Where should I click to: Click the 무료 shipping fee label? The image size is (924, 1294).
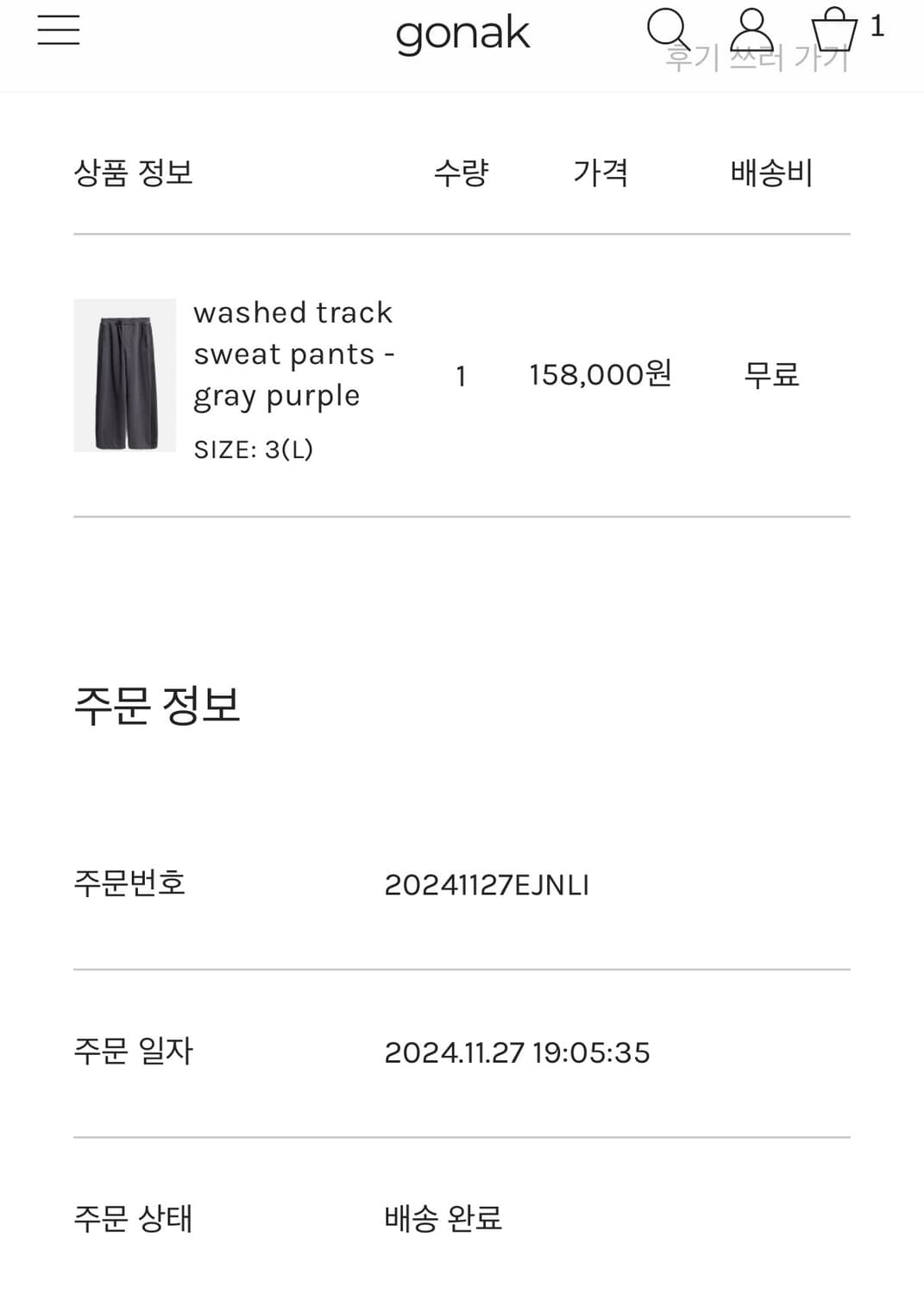point(773,374)
